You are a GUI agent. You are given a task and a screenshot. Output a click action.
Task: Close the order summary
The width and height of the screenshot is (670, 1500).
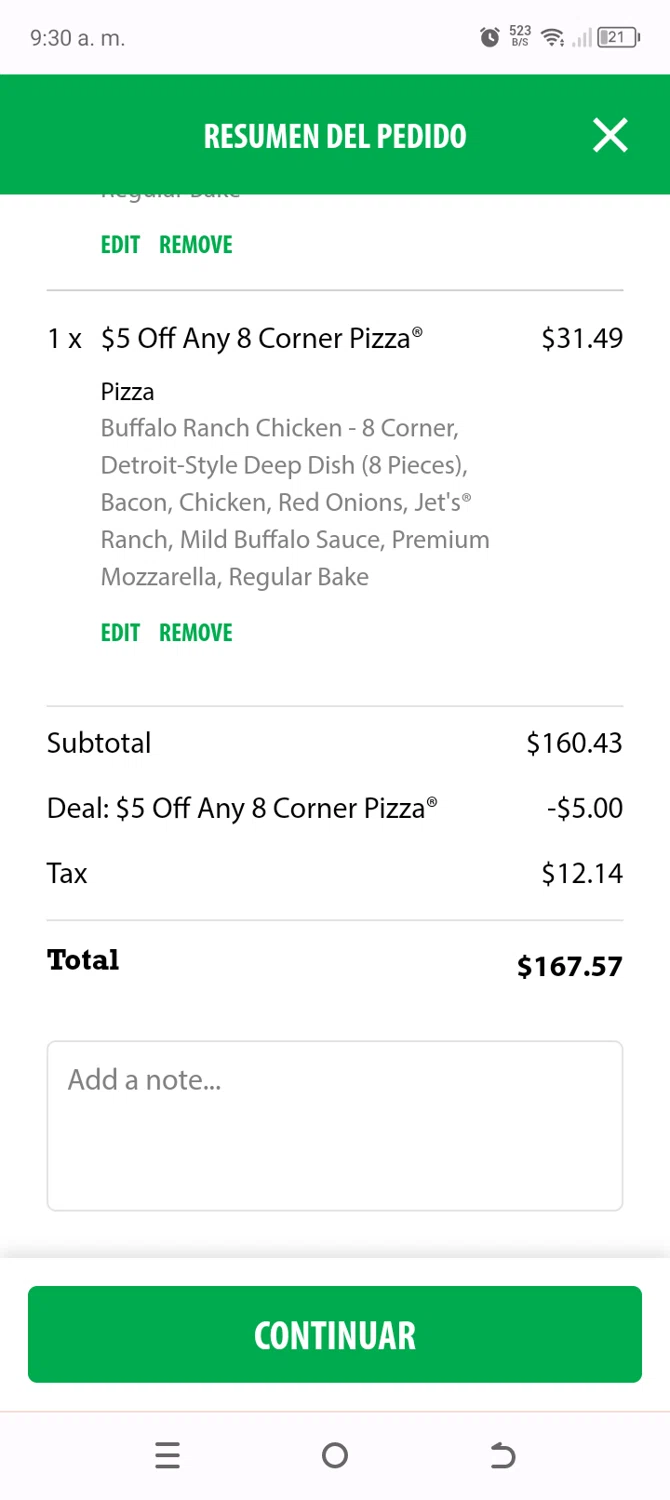pos(610,135)
